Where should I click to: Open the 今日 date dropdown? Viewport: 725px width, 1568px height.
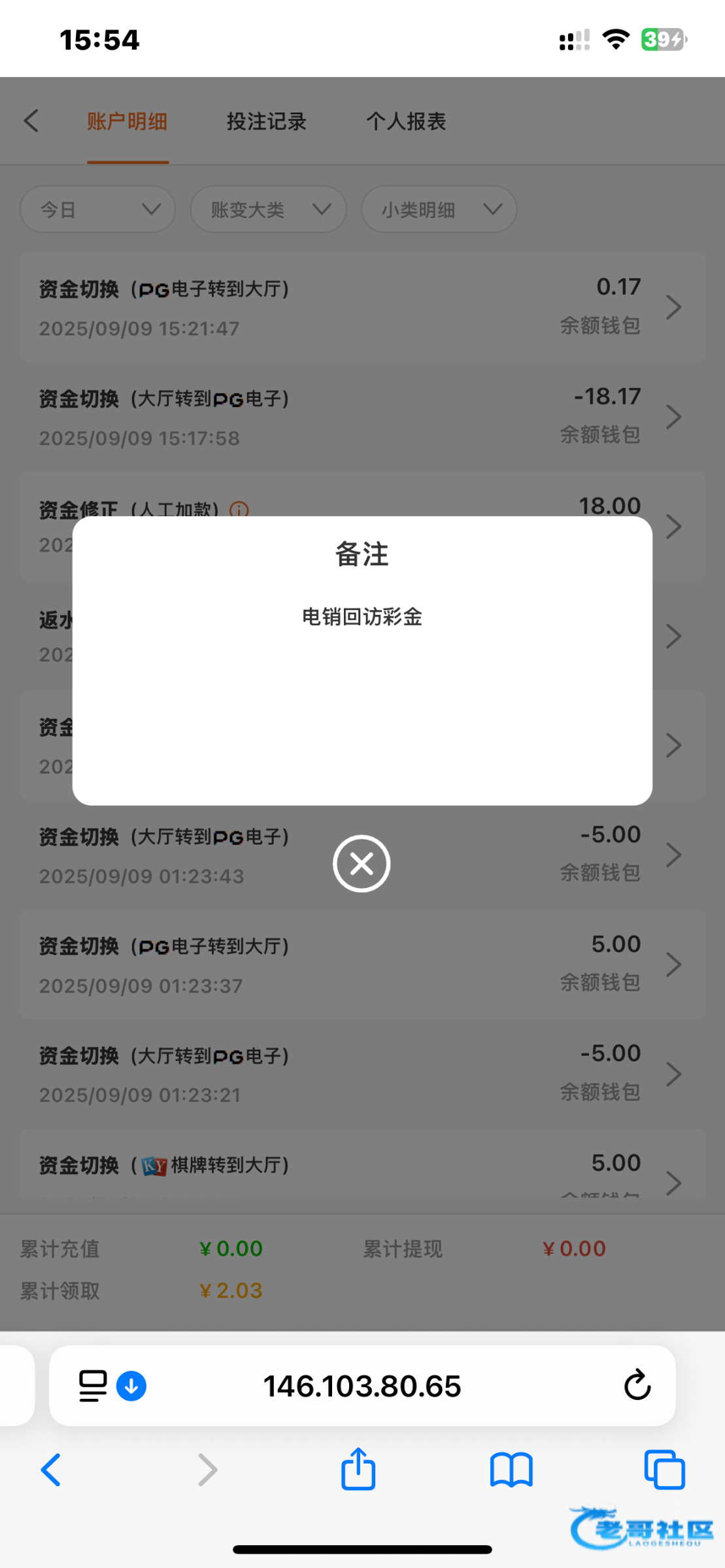(98, 210)
